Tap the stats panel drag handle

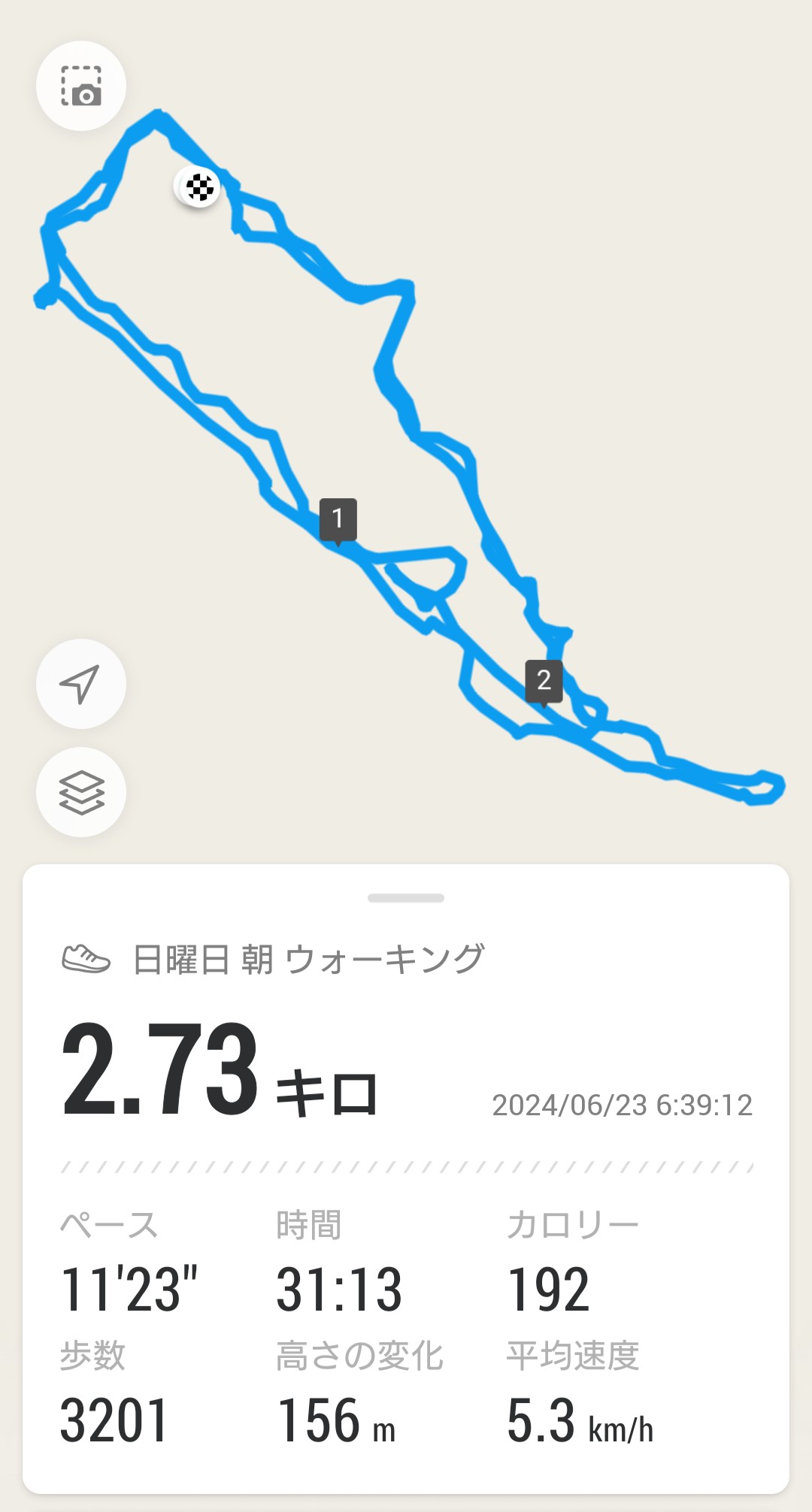406,898
